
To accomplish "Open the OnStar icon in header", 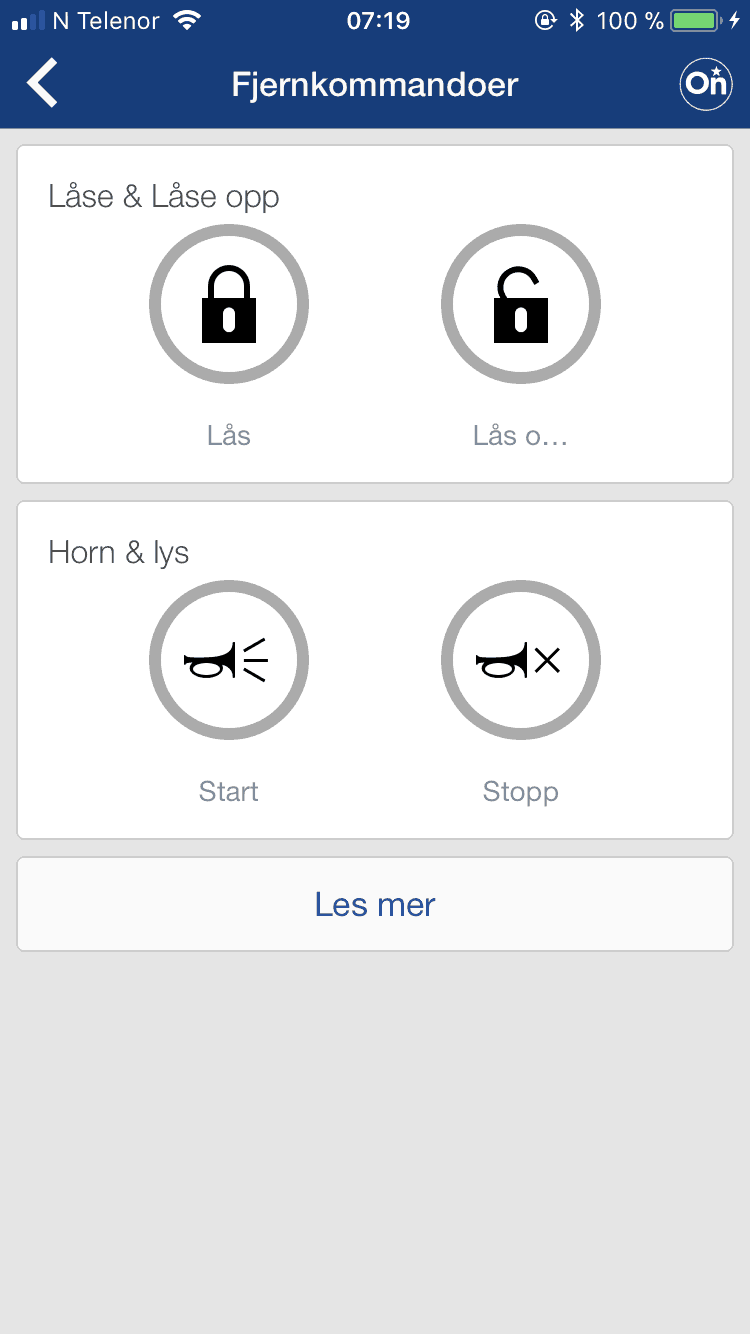I will click(x=706, y=83).
